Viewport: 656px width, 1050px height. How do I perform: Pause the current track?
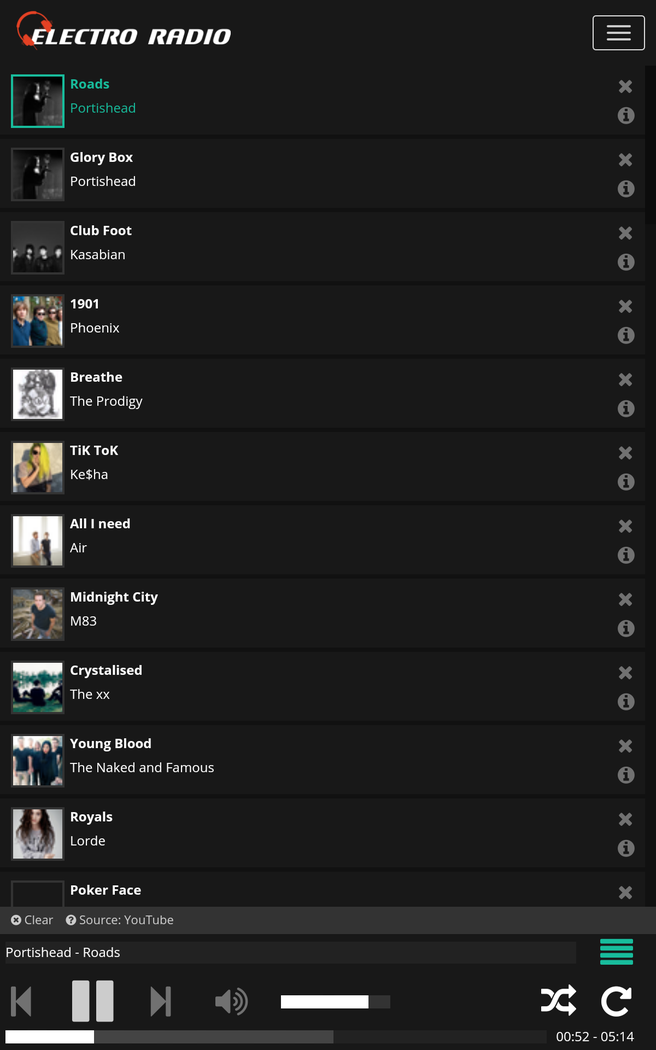pos(92,1000)
